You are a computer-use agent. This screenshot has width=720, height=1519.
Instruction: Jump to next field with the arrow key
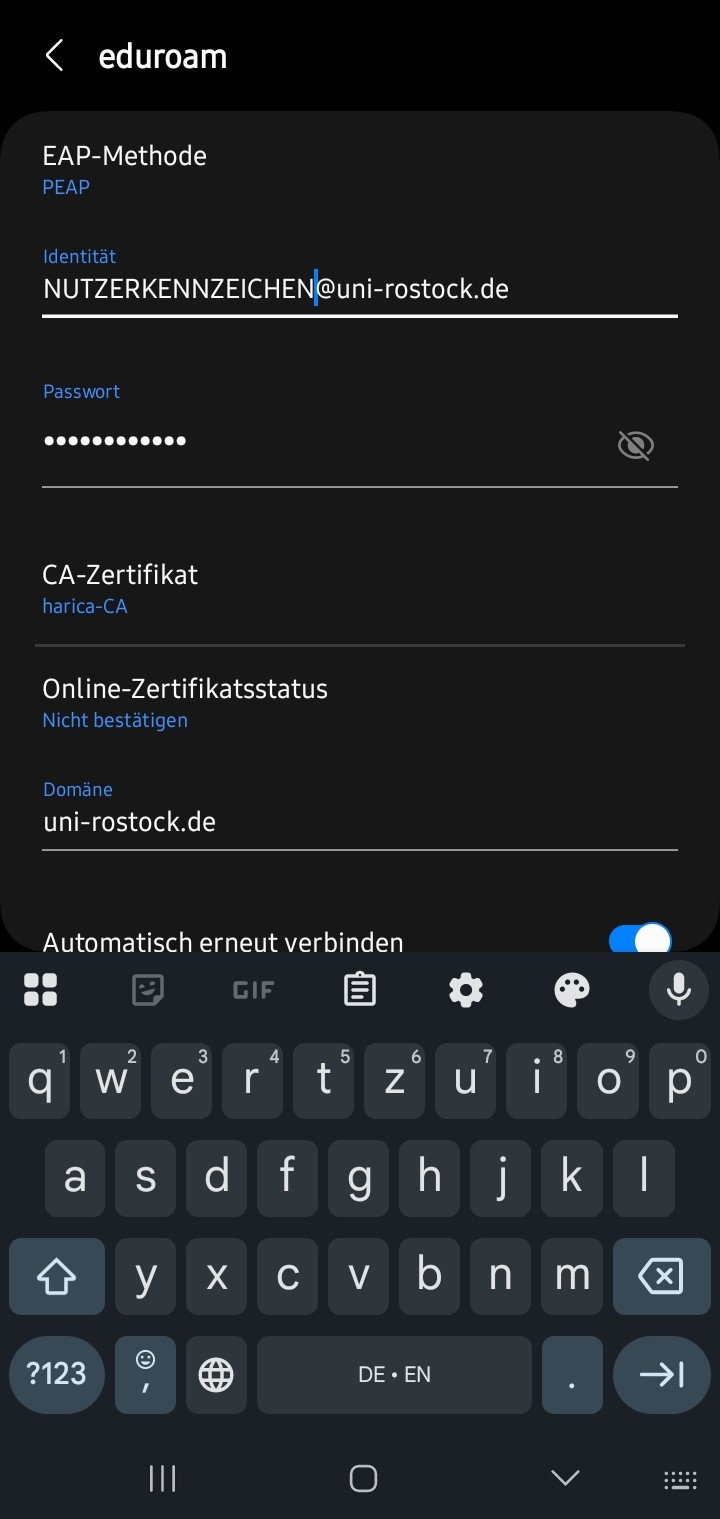(661, 1374)
